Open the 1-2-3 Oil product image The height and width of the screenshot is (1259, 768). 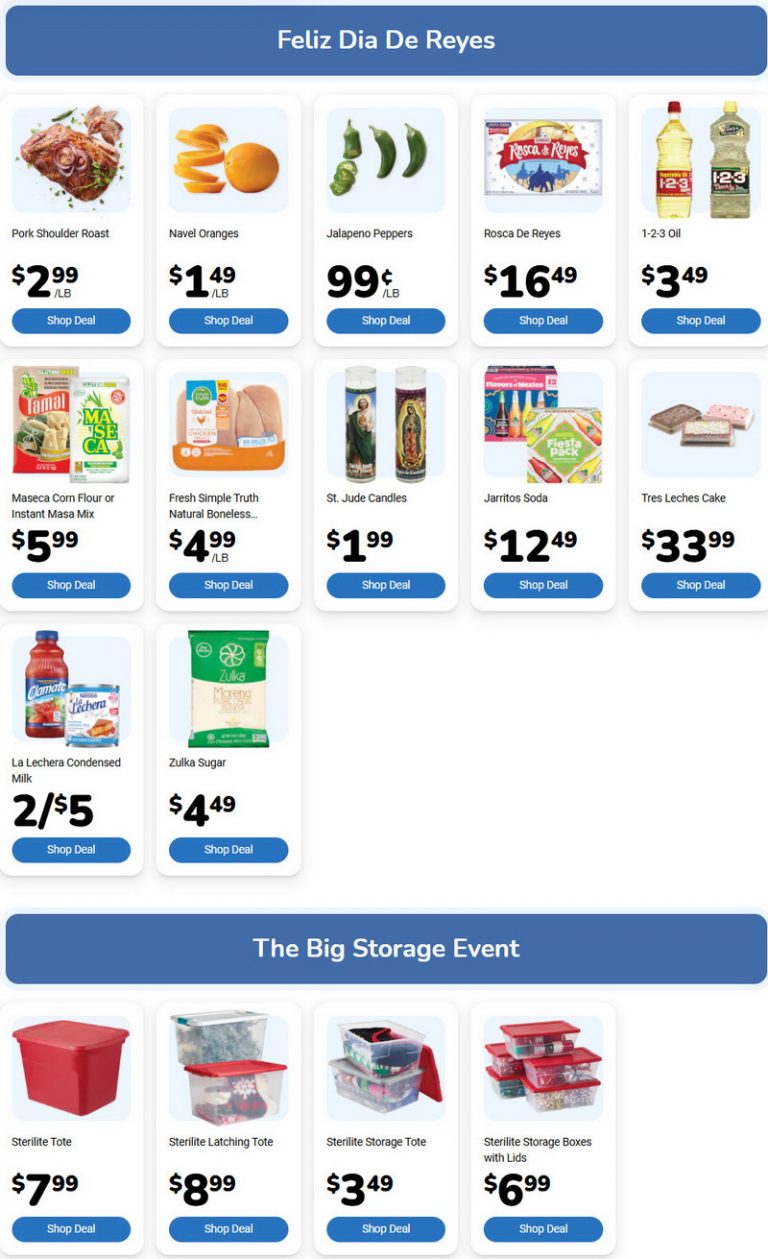[x=700, y=160]
